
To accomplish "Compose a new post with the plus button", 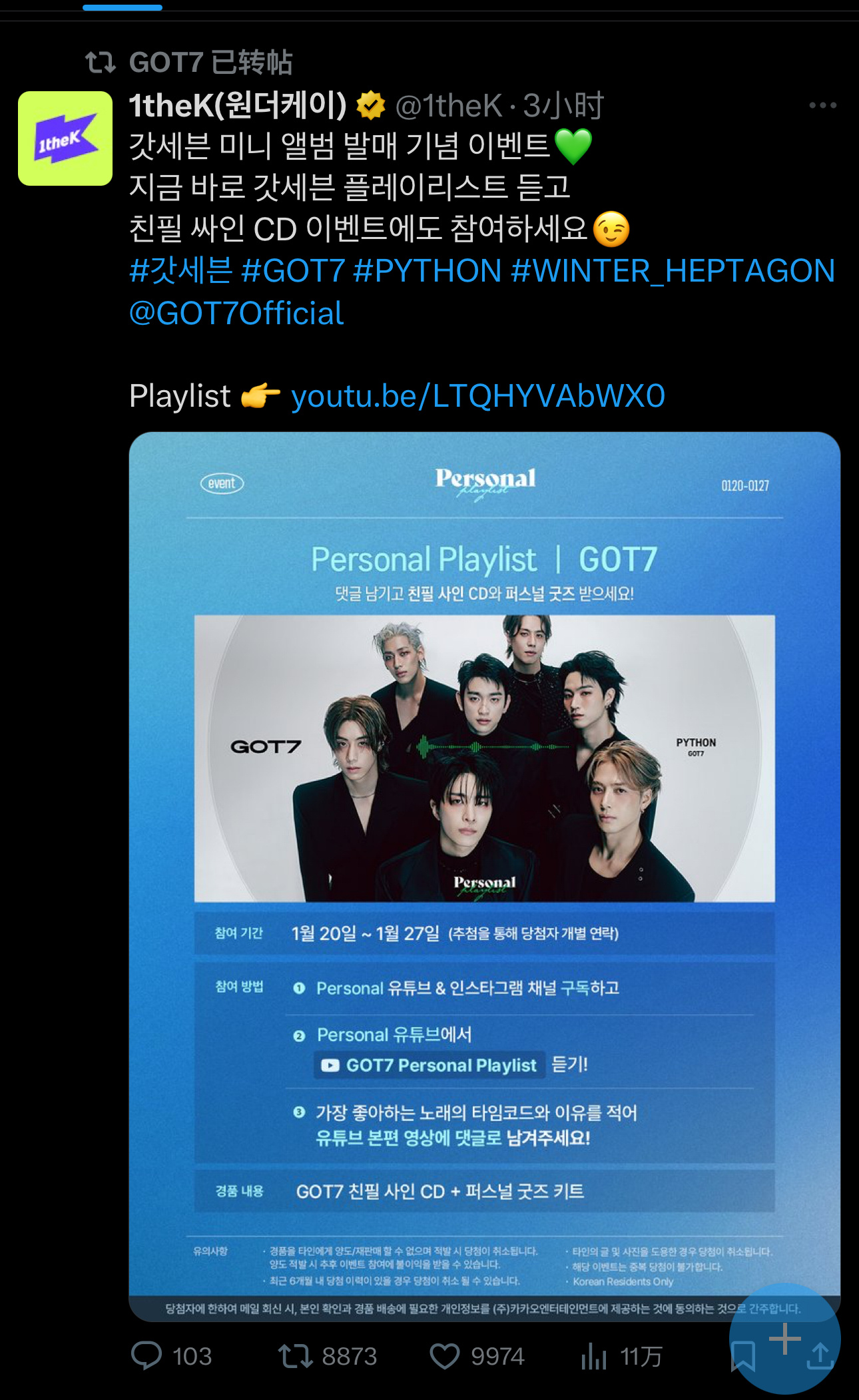I will (x=785, y=1338).
